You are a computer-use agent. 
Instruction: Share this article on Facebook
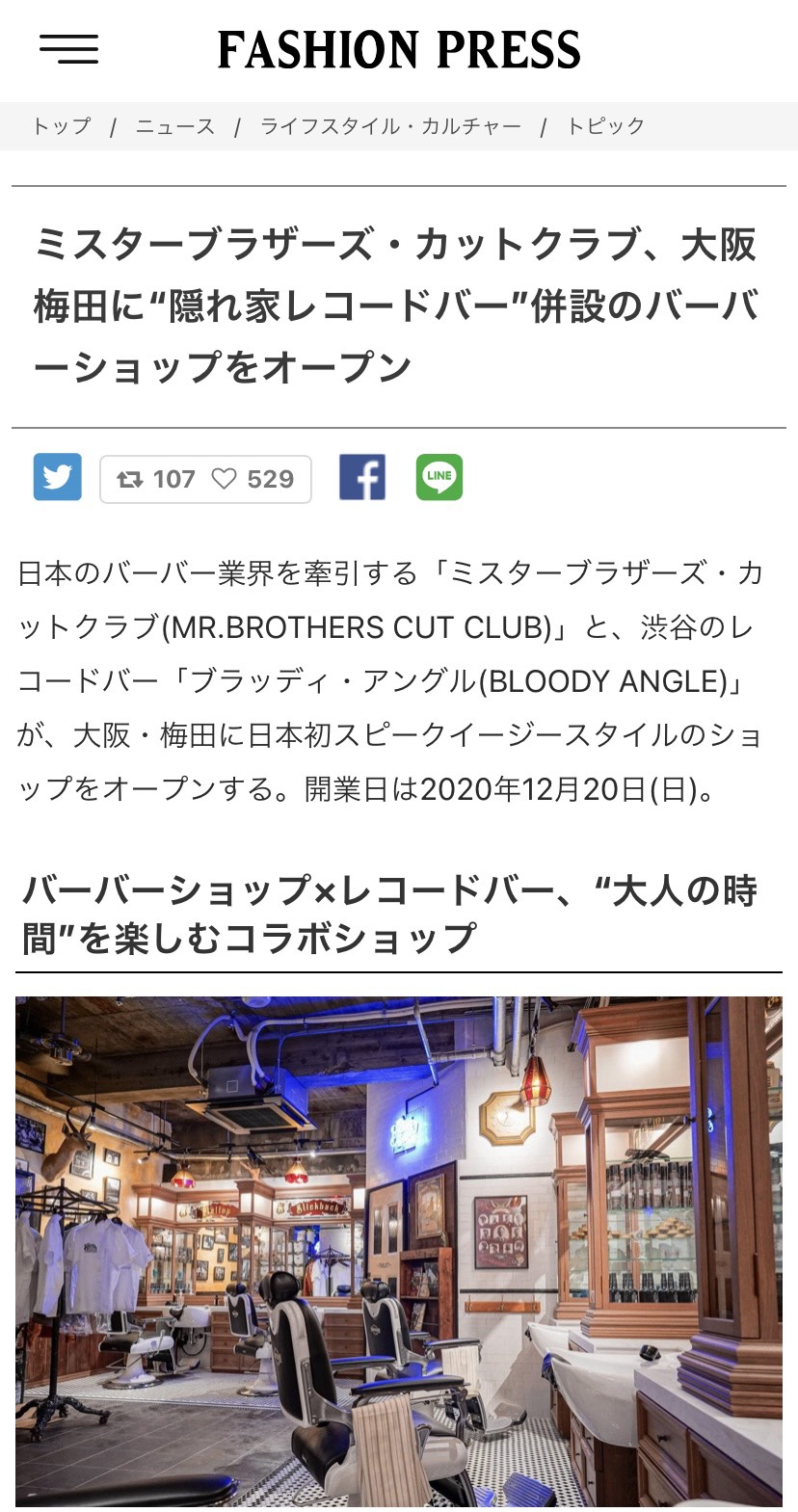point(362,477)
